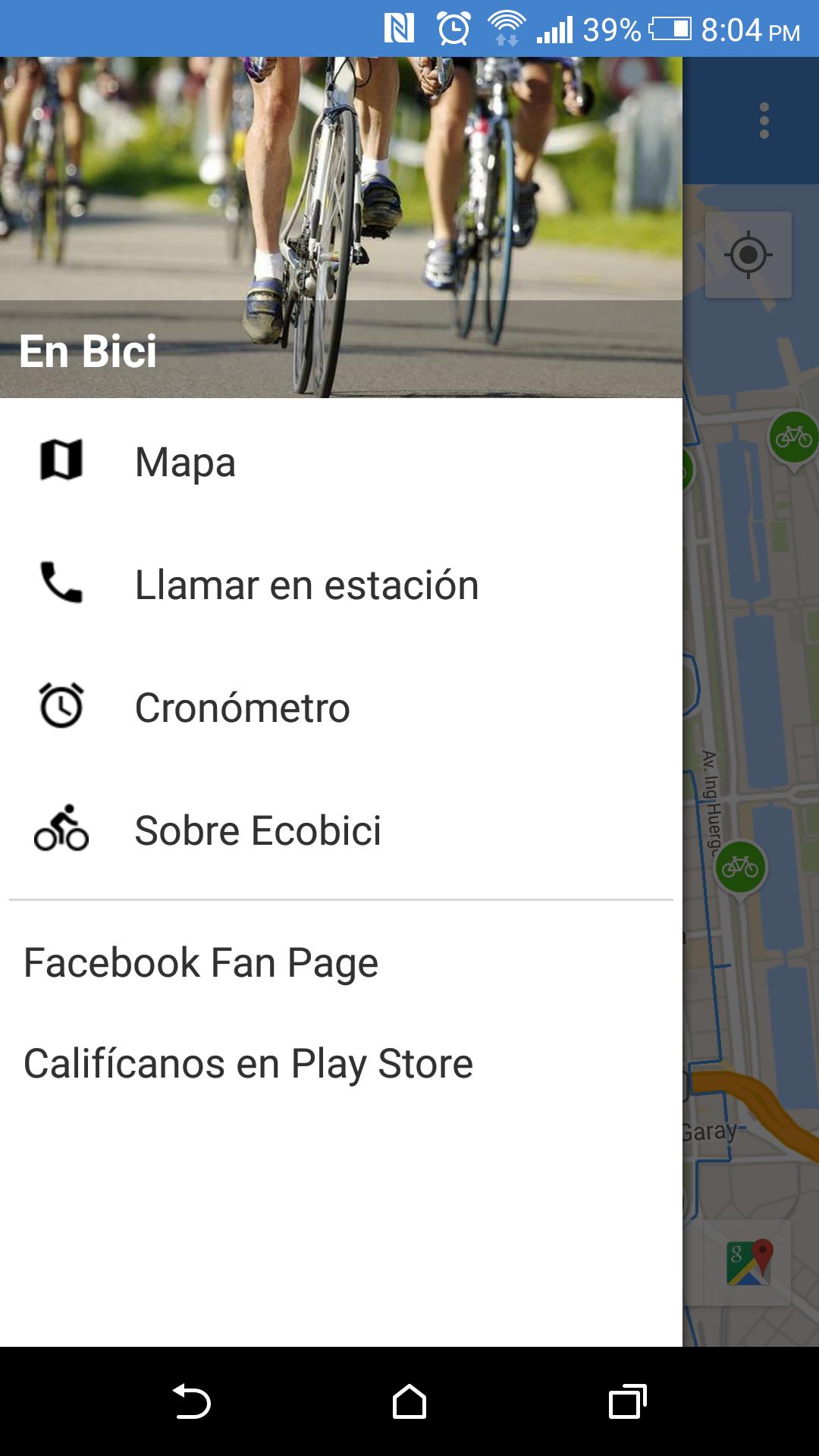819x1456 pixels.
Task: Tap the cyclist icon beside Sobre Ecobici
Action: [62, 830]
